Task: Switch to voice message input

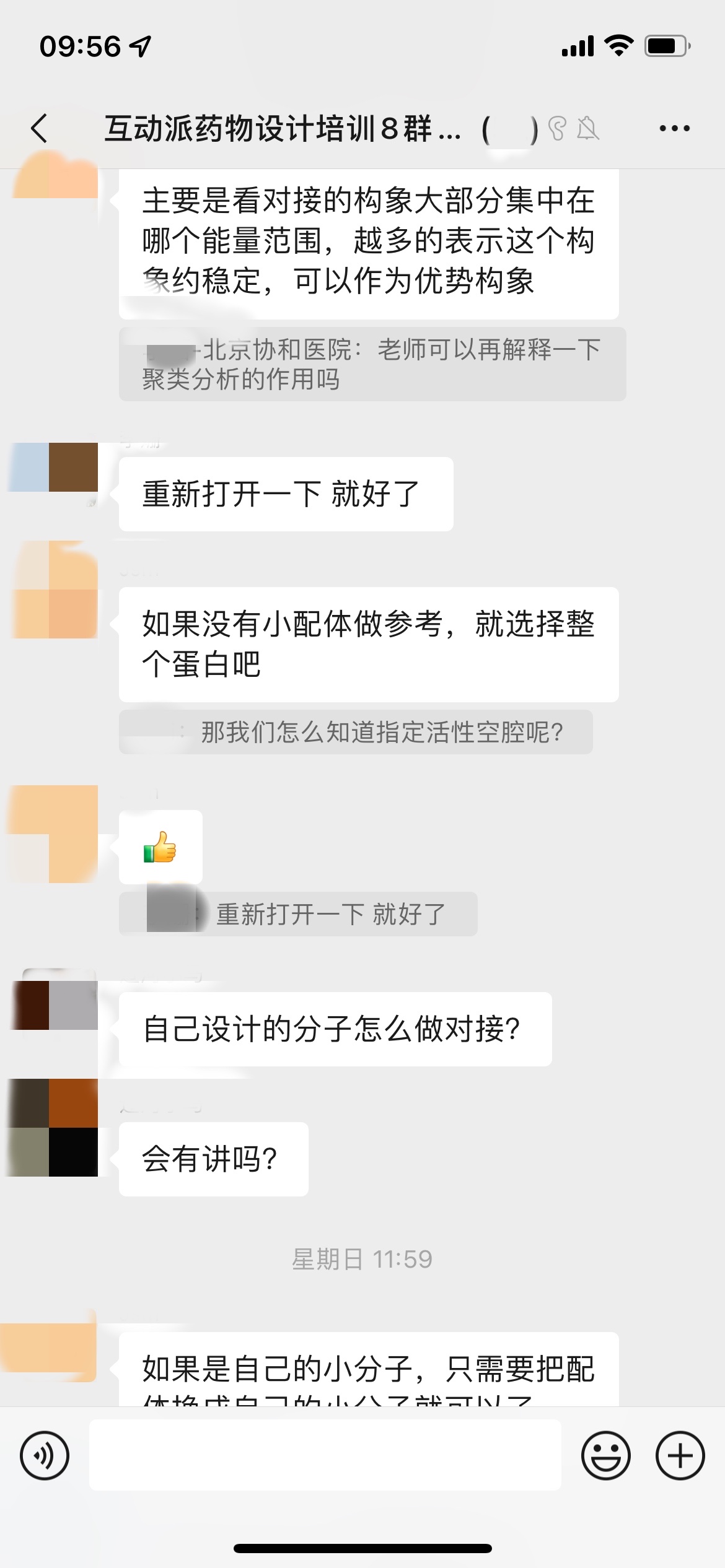Action: point(45,1455)
